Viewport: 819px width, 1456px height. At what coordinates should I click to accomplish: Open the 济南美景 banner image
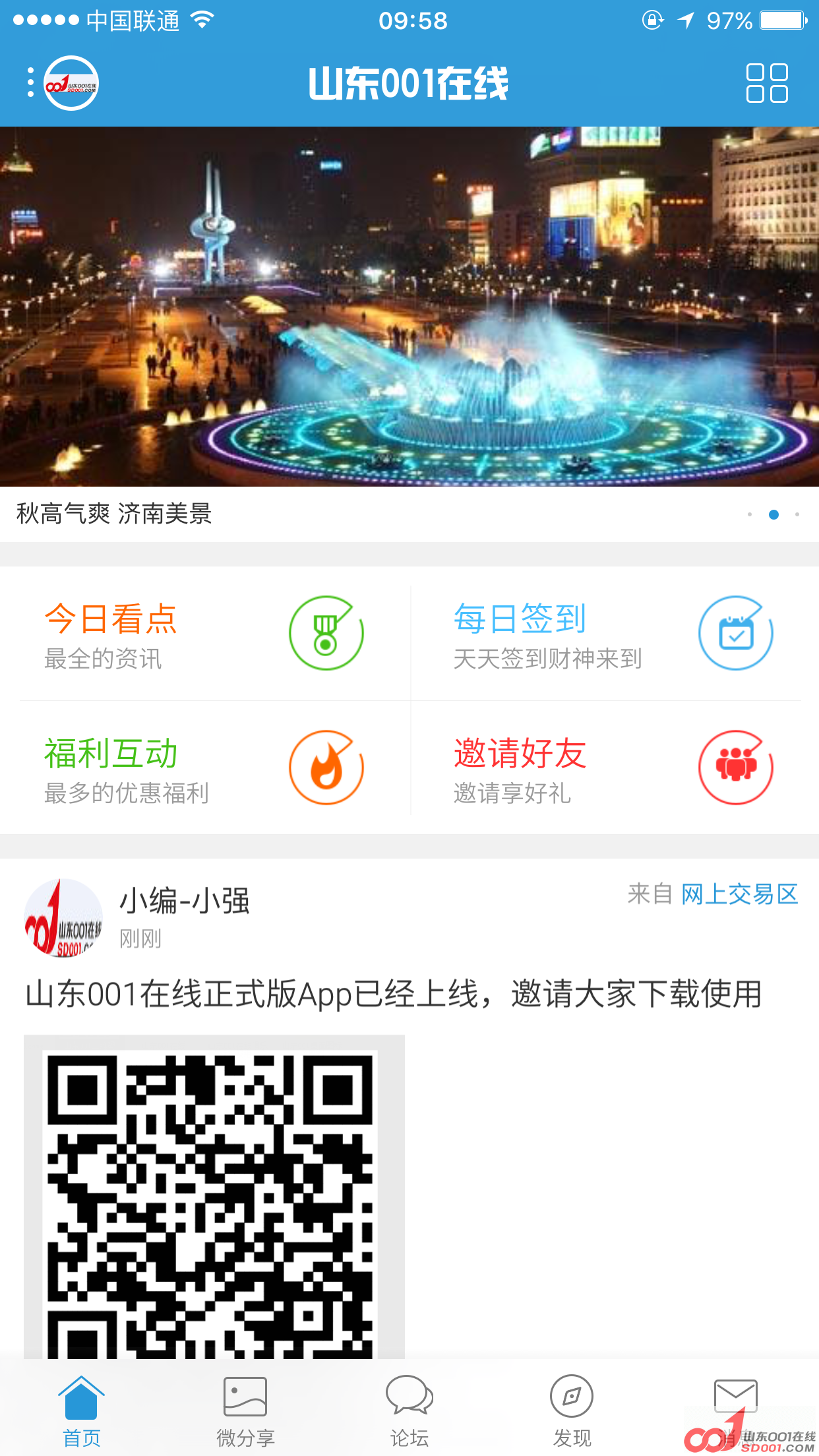point(409,307)
